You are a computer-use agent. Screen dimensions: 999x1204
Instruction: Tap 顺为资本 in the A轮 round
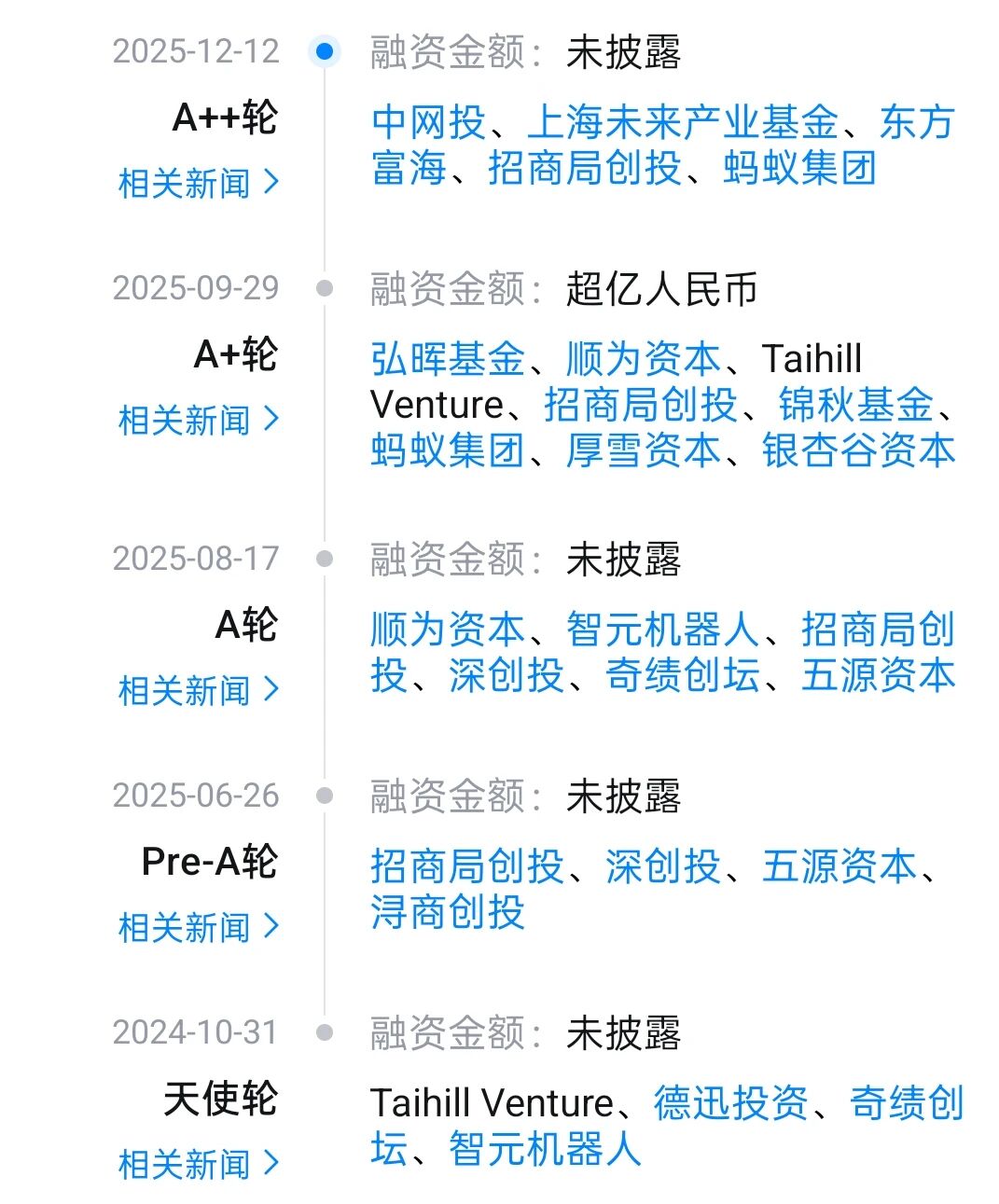pyautogui.click(x=448, y=630)
